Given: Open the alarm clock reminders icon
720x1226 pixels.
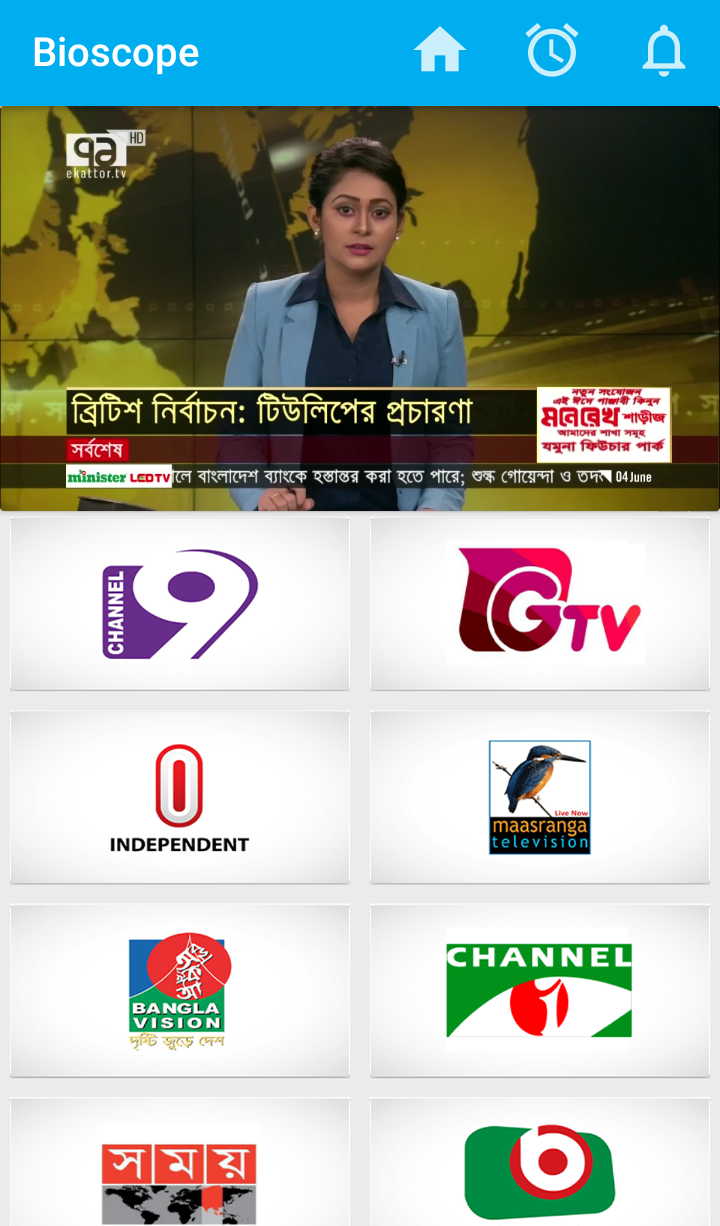Looking at the screenshot, I should (x=552, y=50).
